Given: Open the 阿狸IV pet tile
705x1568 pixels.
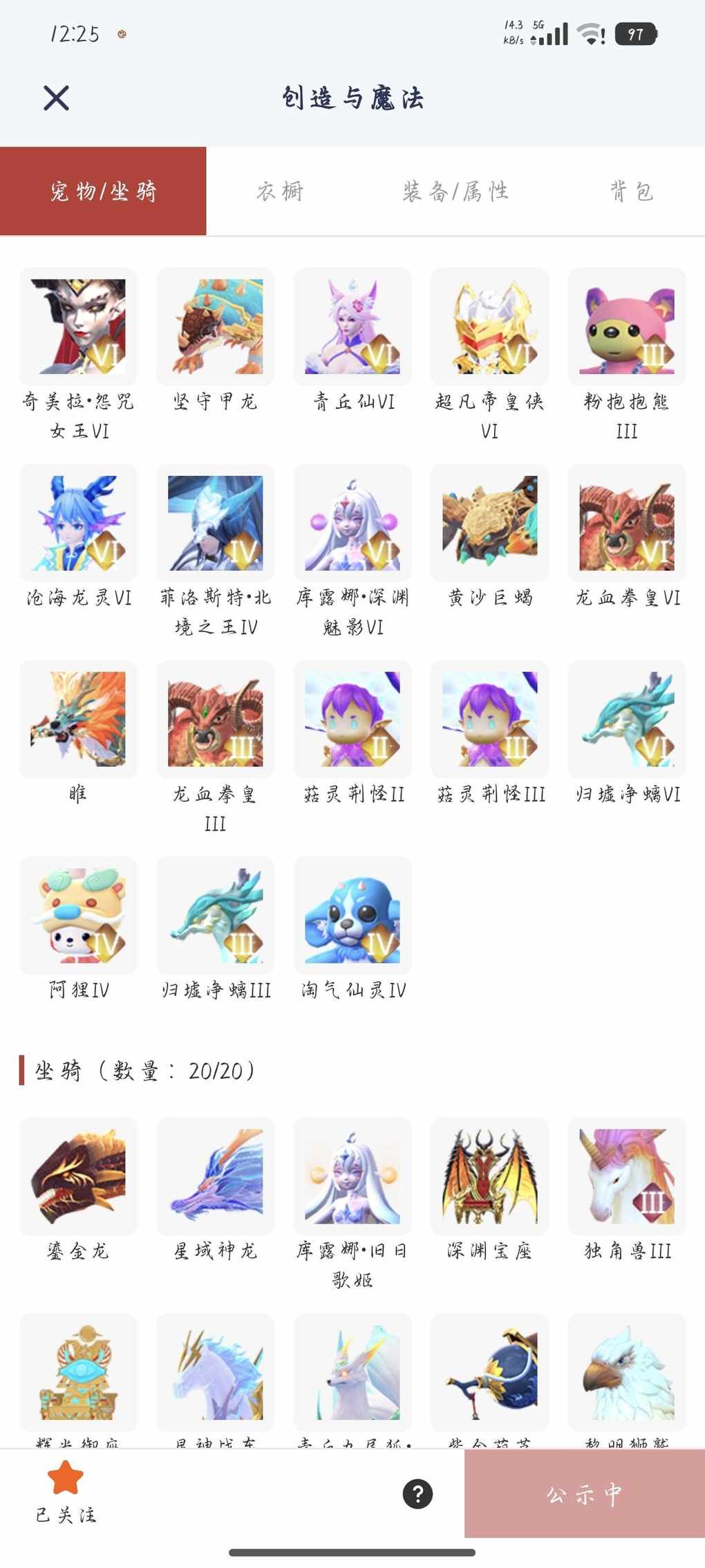Looking at the screenshot, I should [x=78, y=915].
